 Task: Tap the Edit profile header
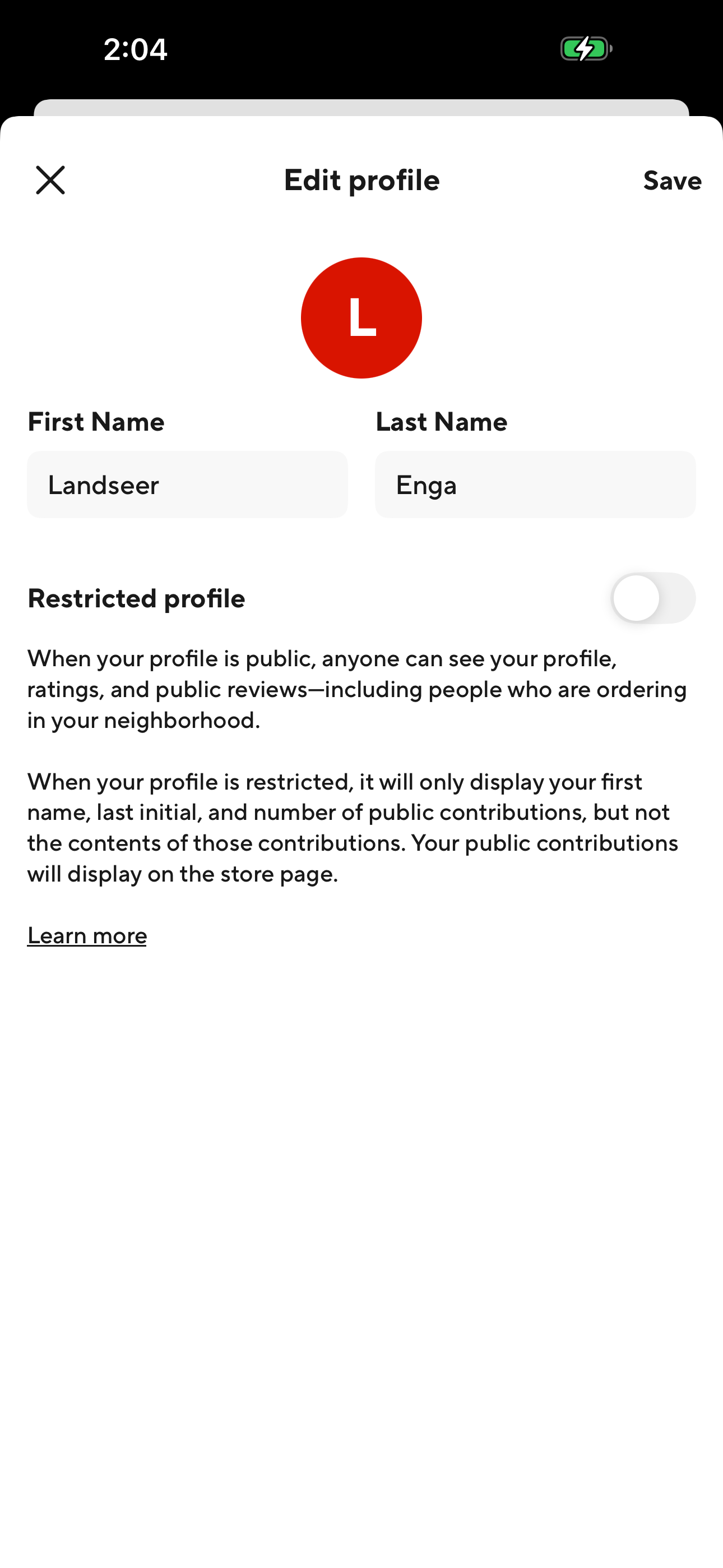361,180
